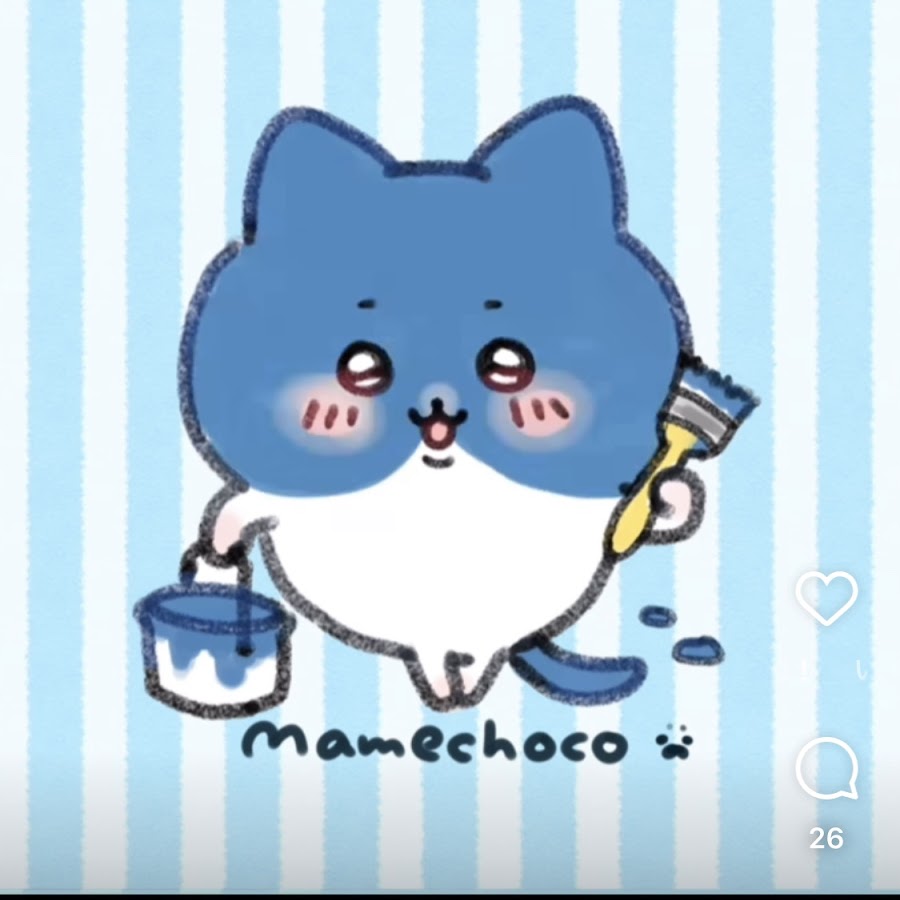Open the comments speech bubble
The image size is (900, 900).
tap(826, 770)
